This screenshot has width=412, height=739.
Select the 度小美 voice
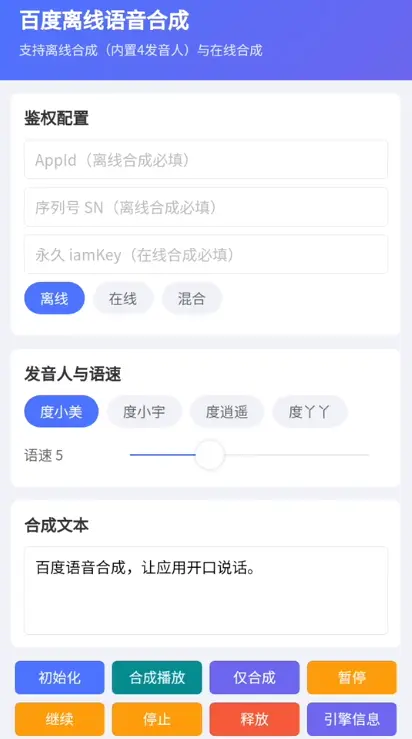(61, 411)
